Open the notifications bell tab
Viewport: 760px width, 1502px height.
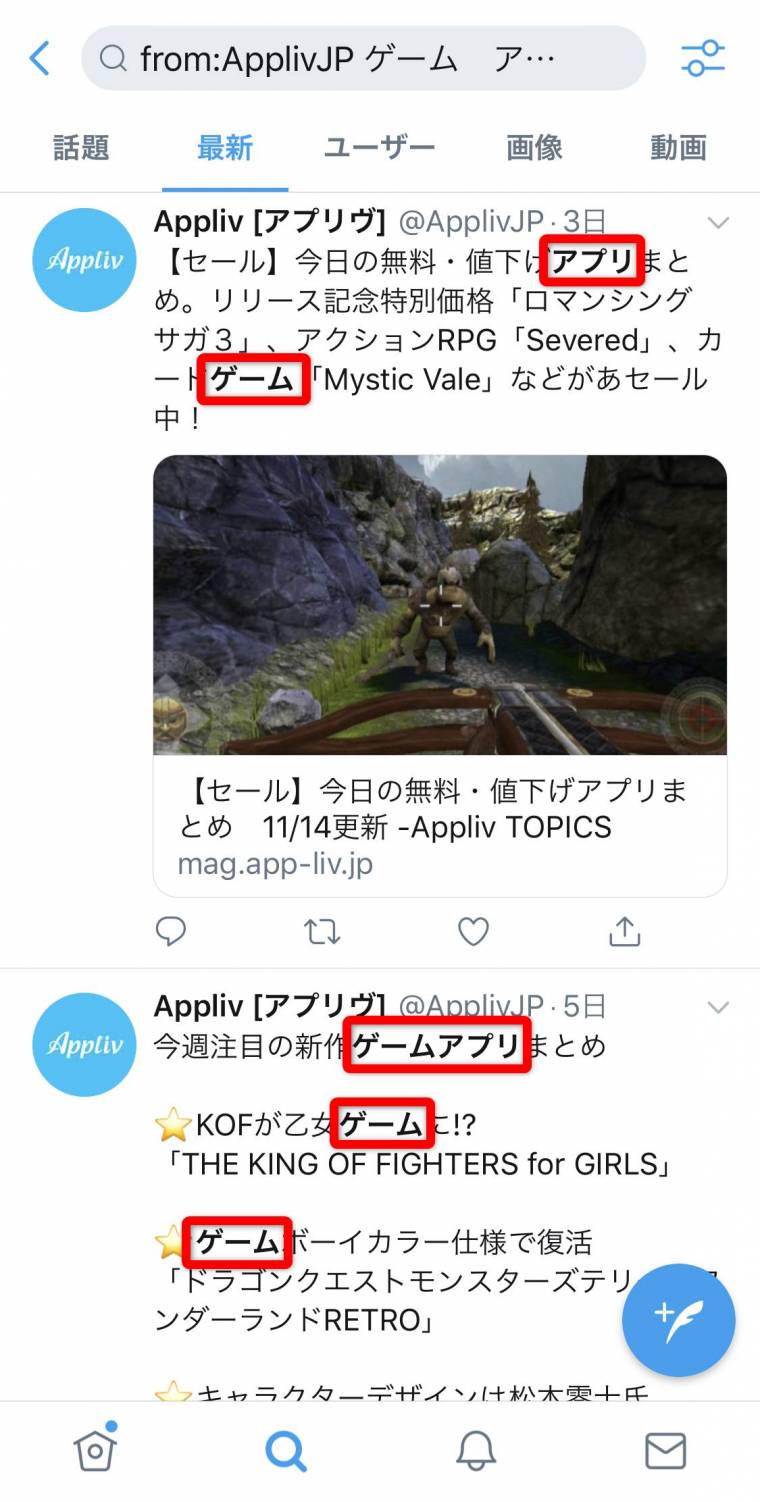[476, 1450]
